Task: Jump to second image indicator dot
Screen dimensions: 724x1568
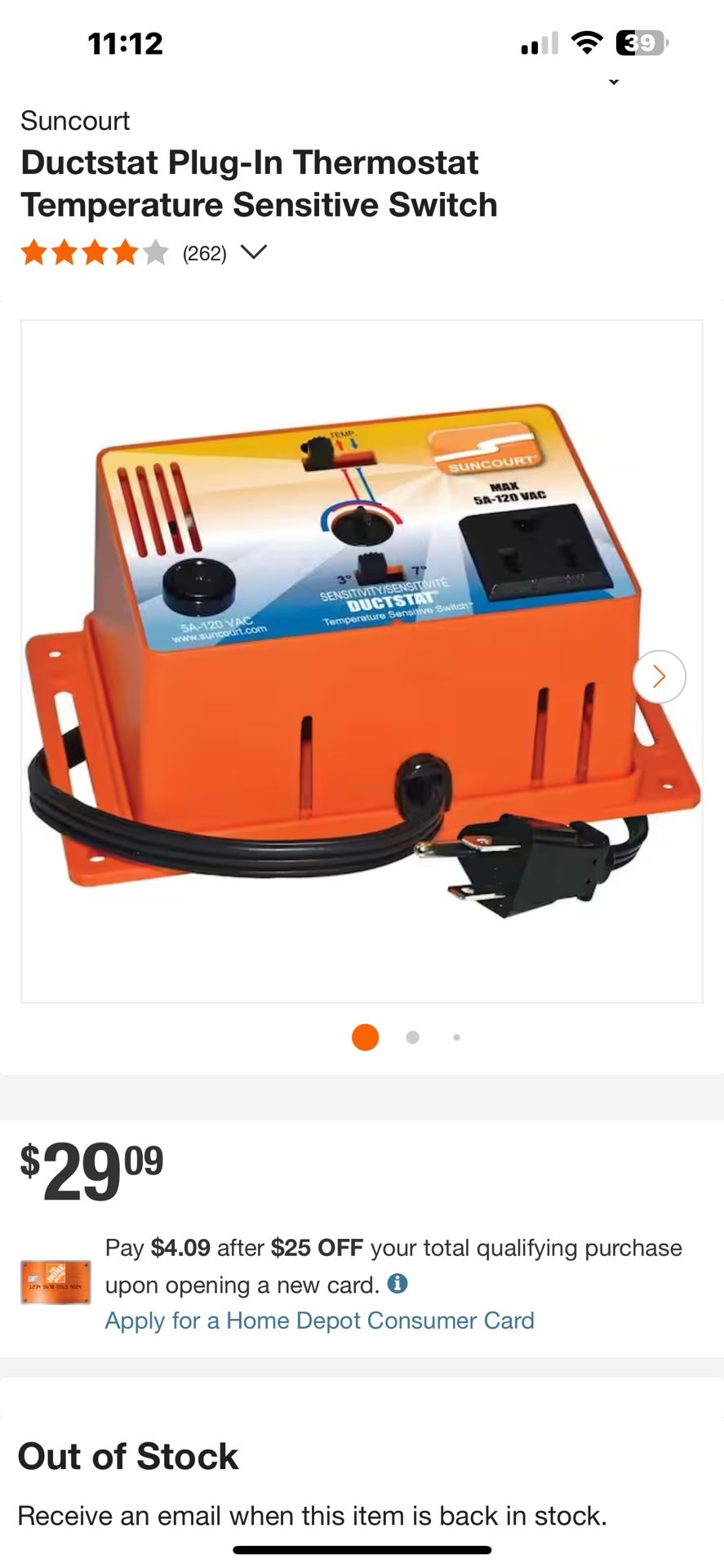Action: [x=412, y=1037]
